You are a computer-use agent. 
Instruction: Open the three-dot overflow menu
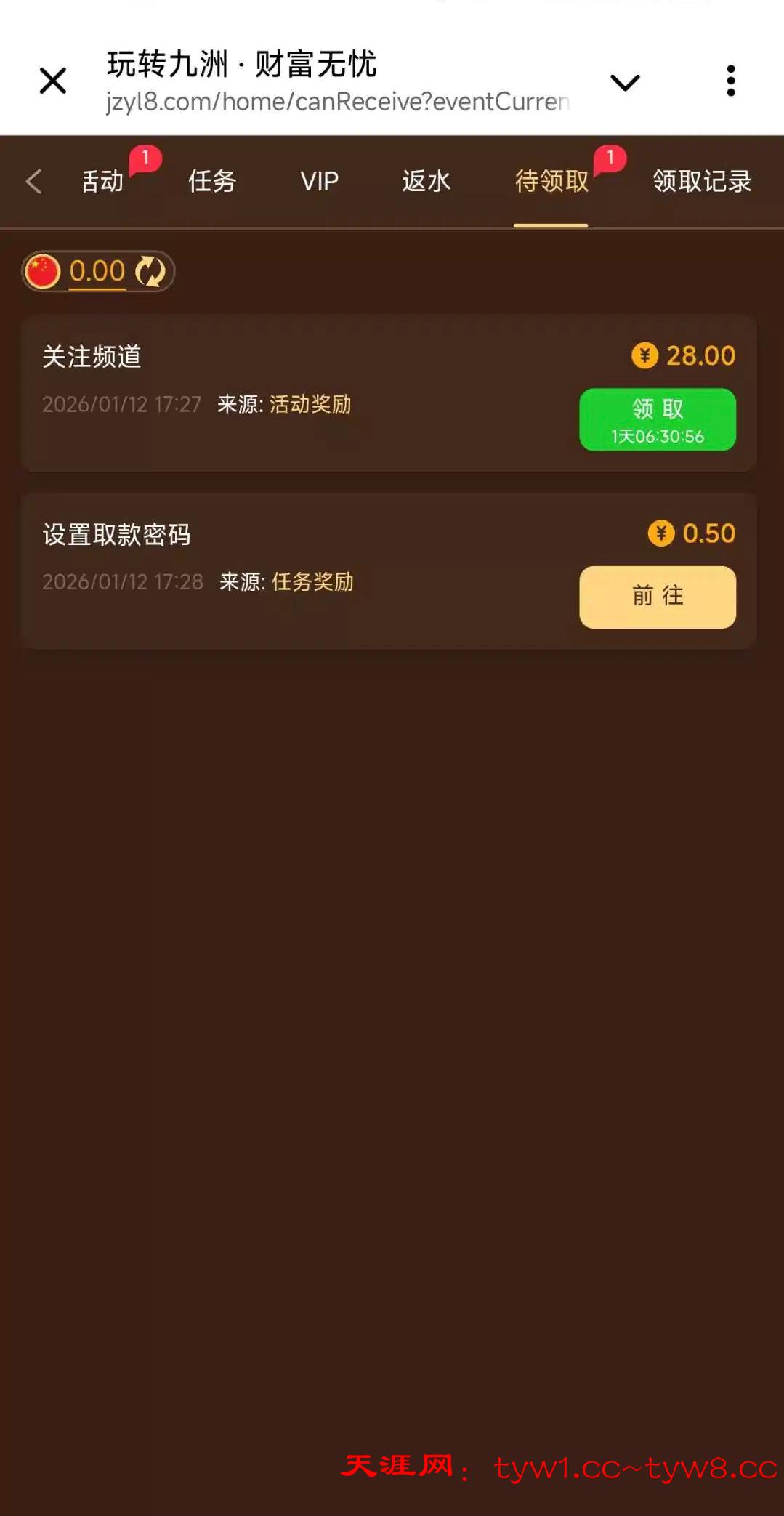730,81
